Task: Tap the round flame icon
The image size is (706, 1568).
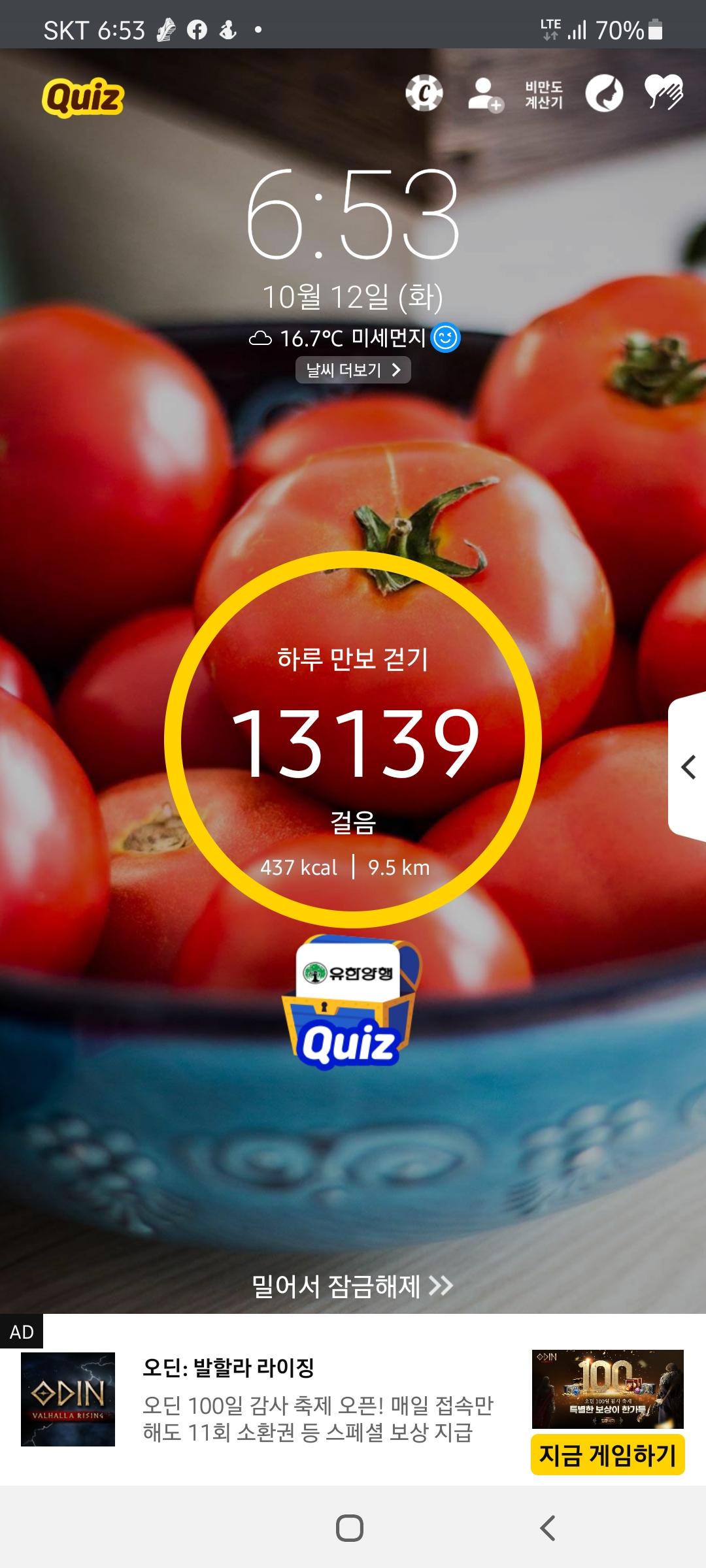Action: pos(604,93)
